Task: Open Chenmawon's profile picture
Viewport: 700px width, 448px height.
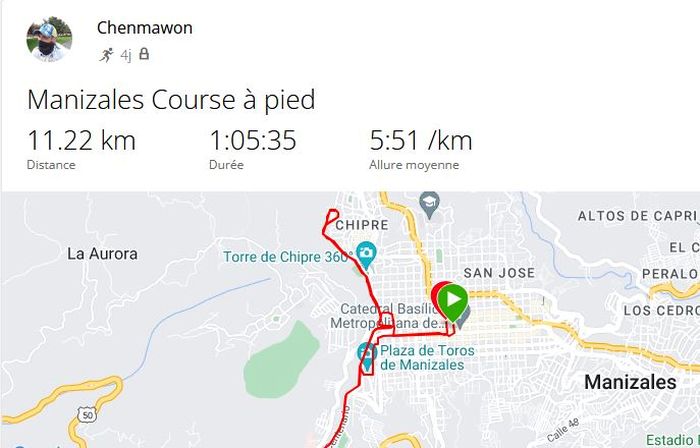Action: click(49, 39)
